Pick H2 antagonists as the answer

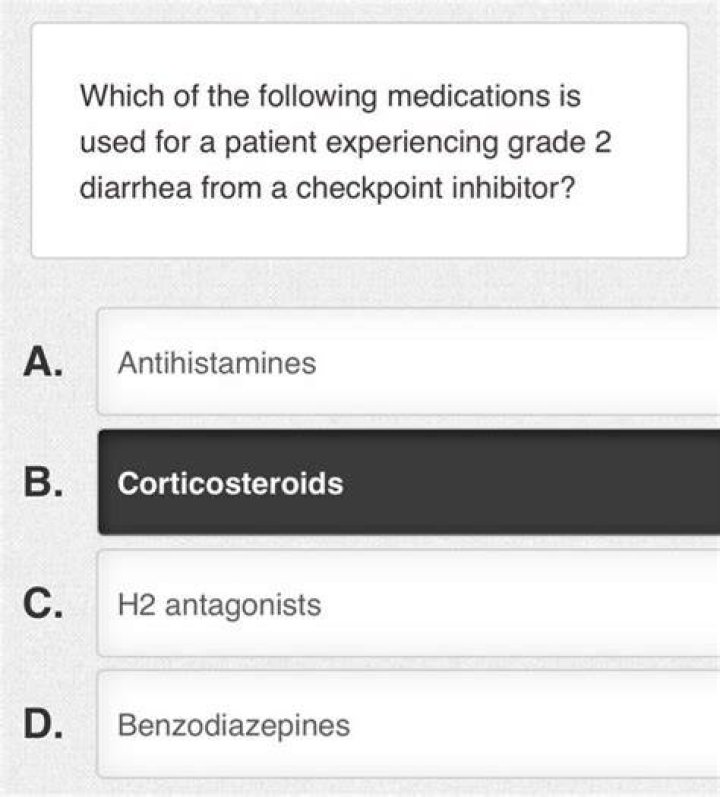click(409, 603)
